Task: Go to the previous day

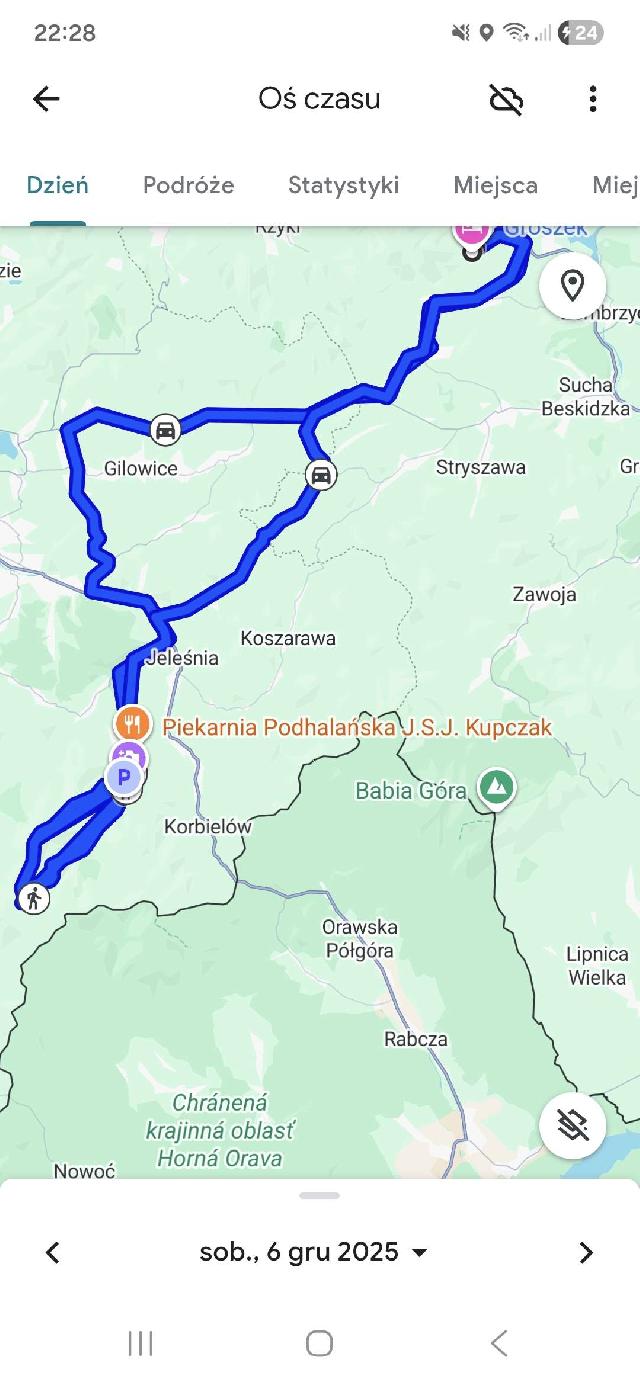Action: coord(53,1252)
